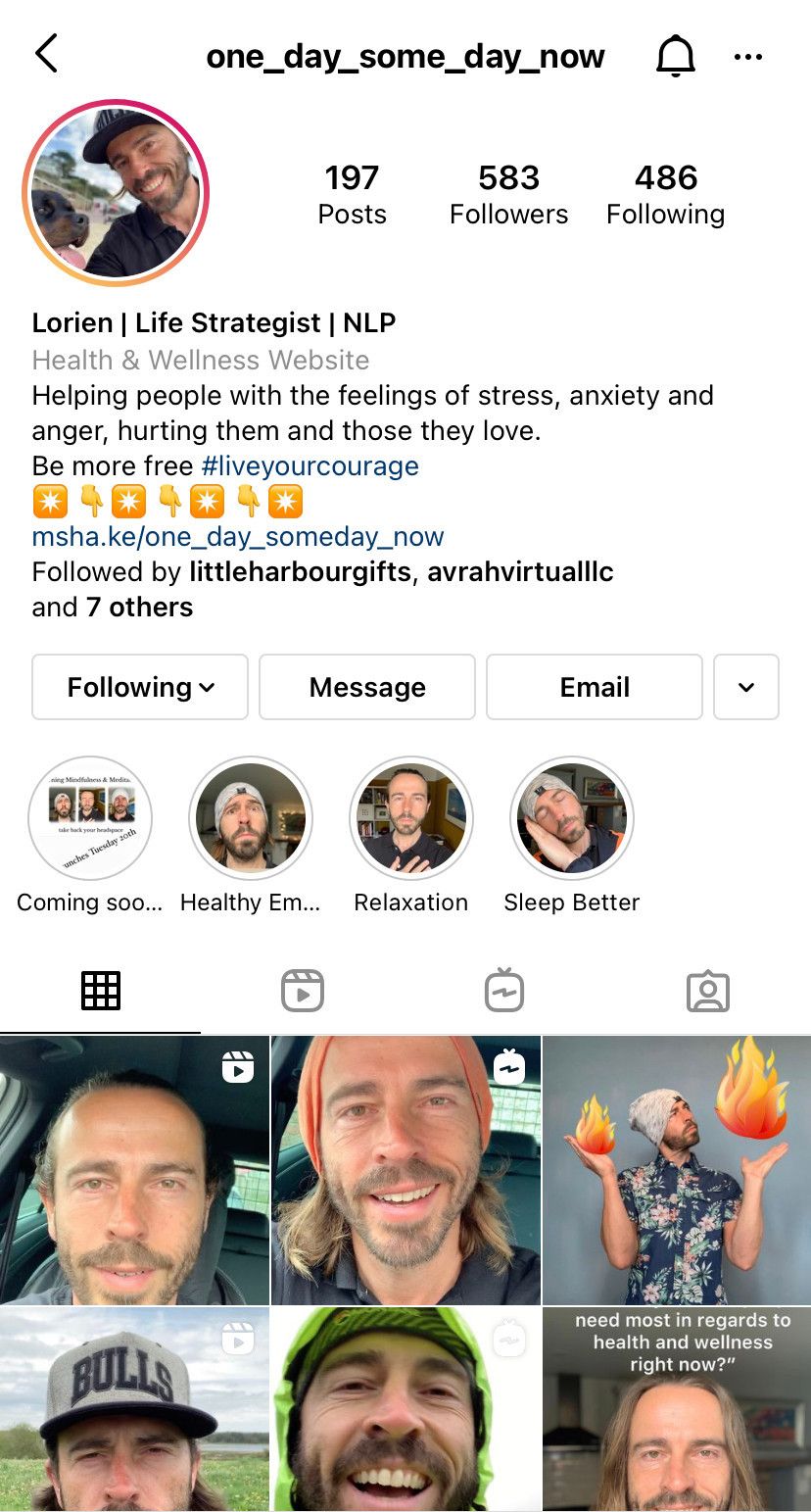Open the three-dot overflow menu
Screen dimensions: 811x1512
coord(748,57)
